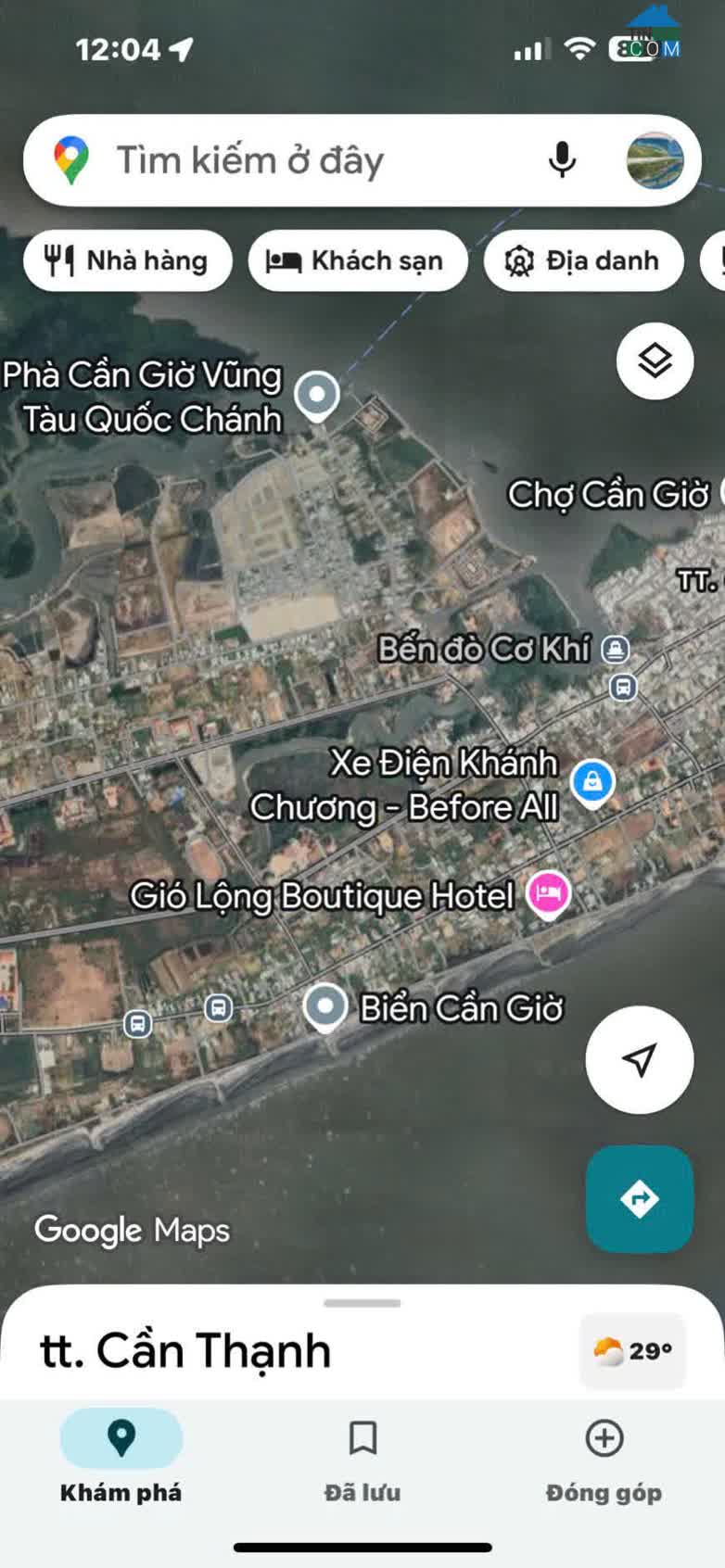Tap the Xe Điện Khánh Chương shop pin
Screen dimensions: 725x1568
click(592, 782)
